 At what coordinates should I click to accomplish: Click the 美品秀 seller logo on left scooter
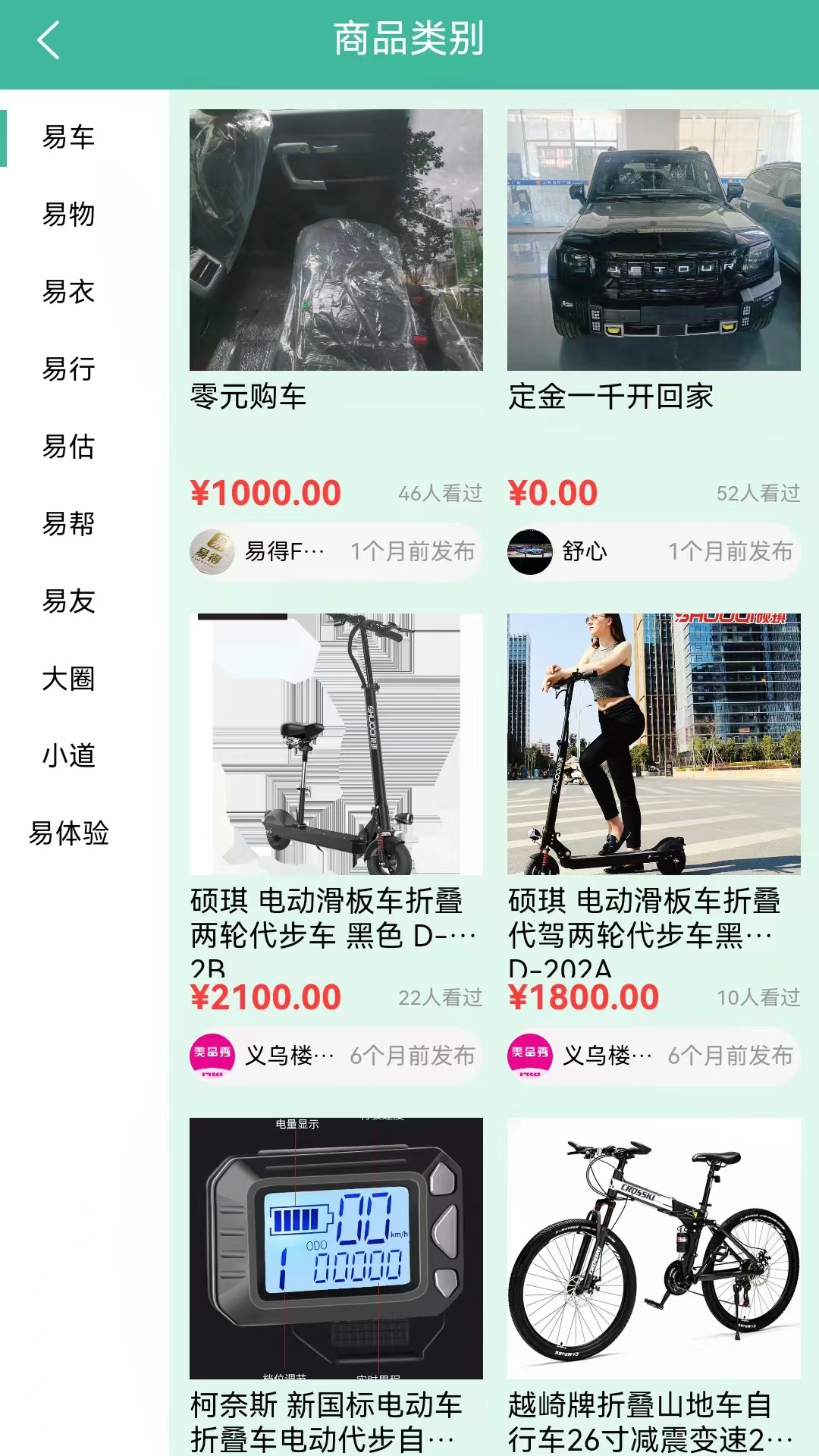click(x=212, y=1054)
